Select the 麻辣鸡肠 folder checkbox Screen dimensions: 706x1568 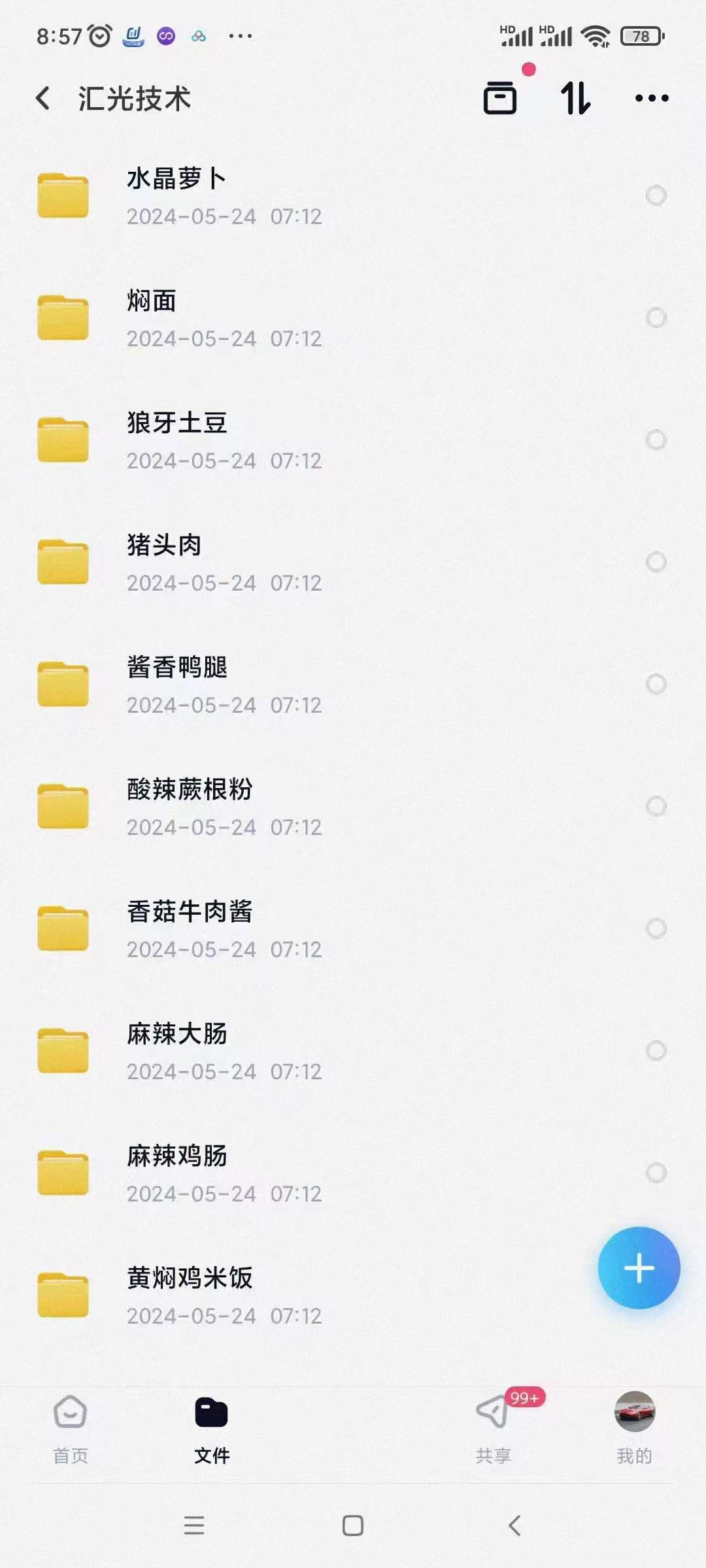tap(656, 1173)
